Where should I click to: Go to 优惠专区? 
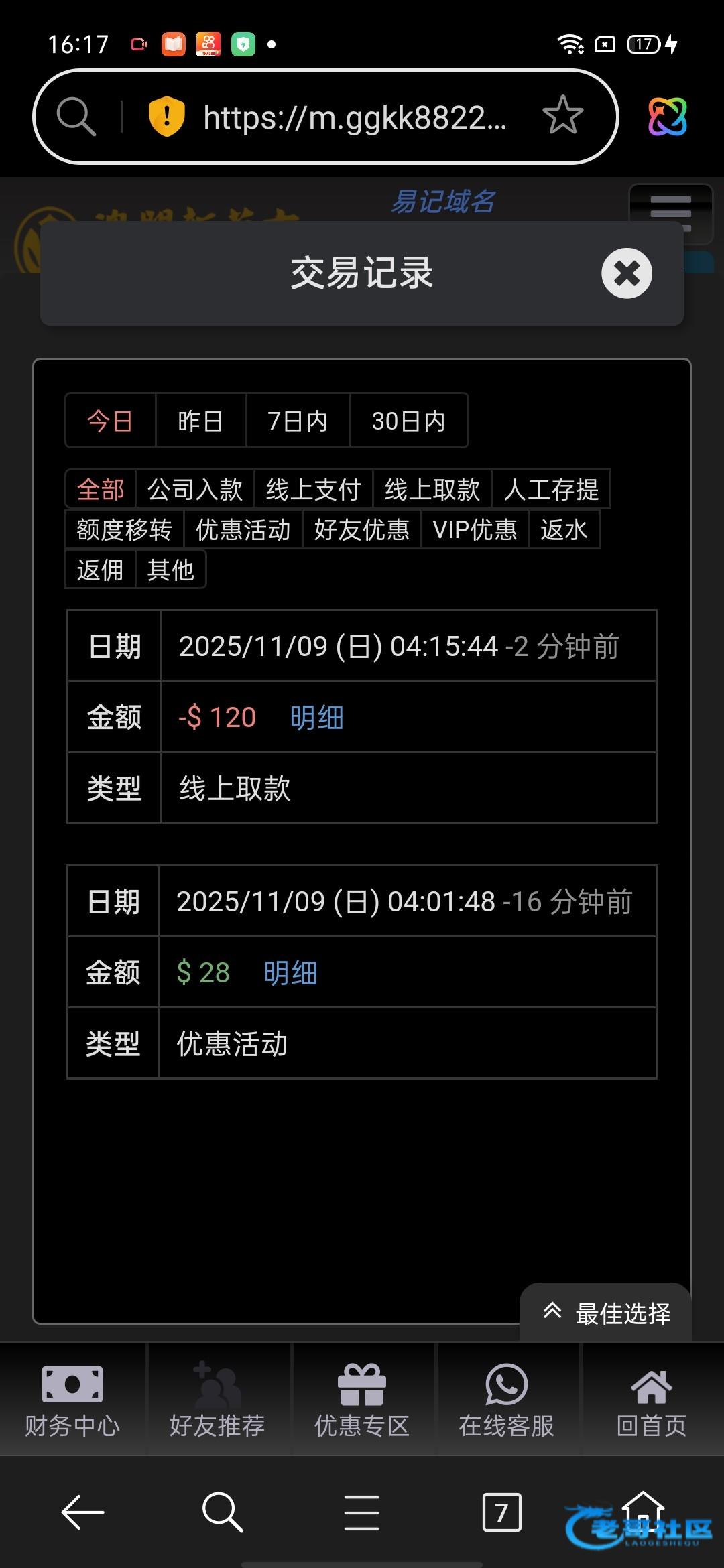pyautogui.click(x=362, y=1400)
